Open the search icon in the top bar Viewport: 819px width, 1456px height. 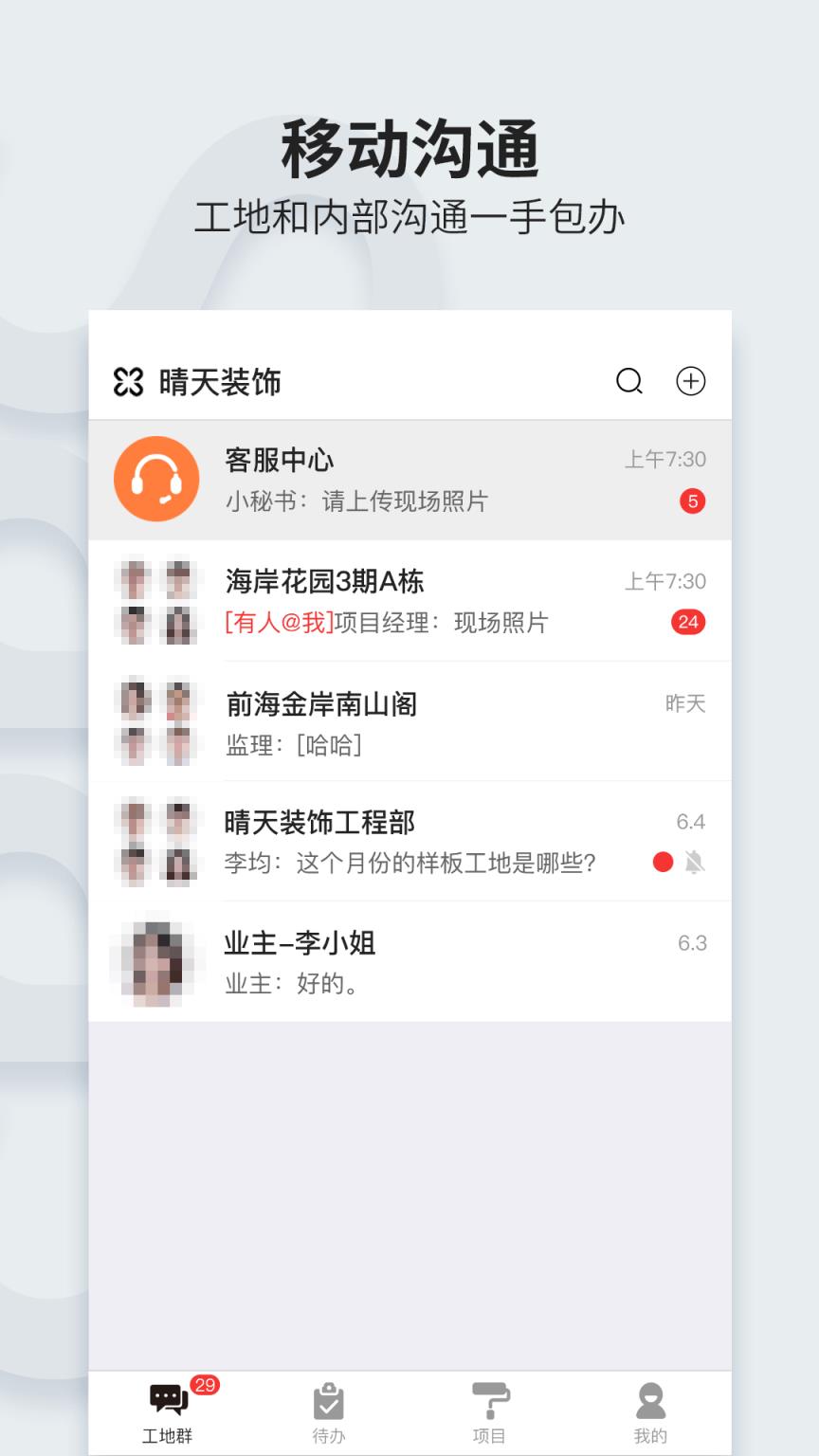point(629,381)
